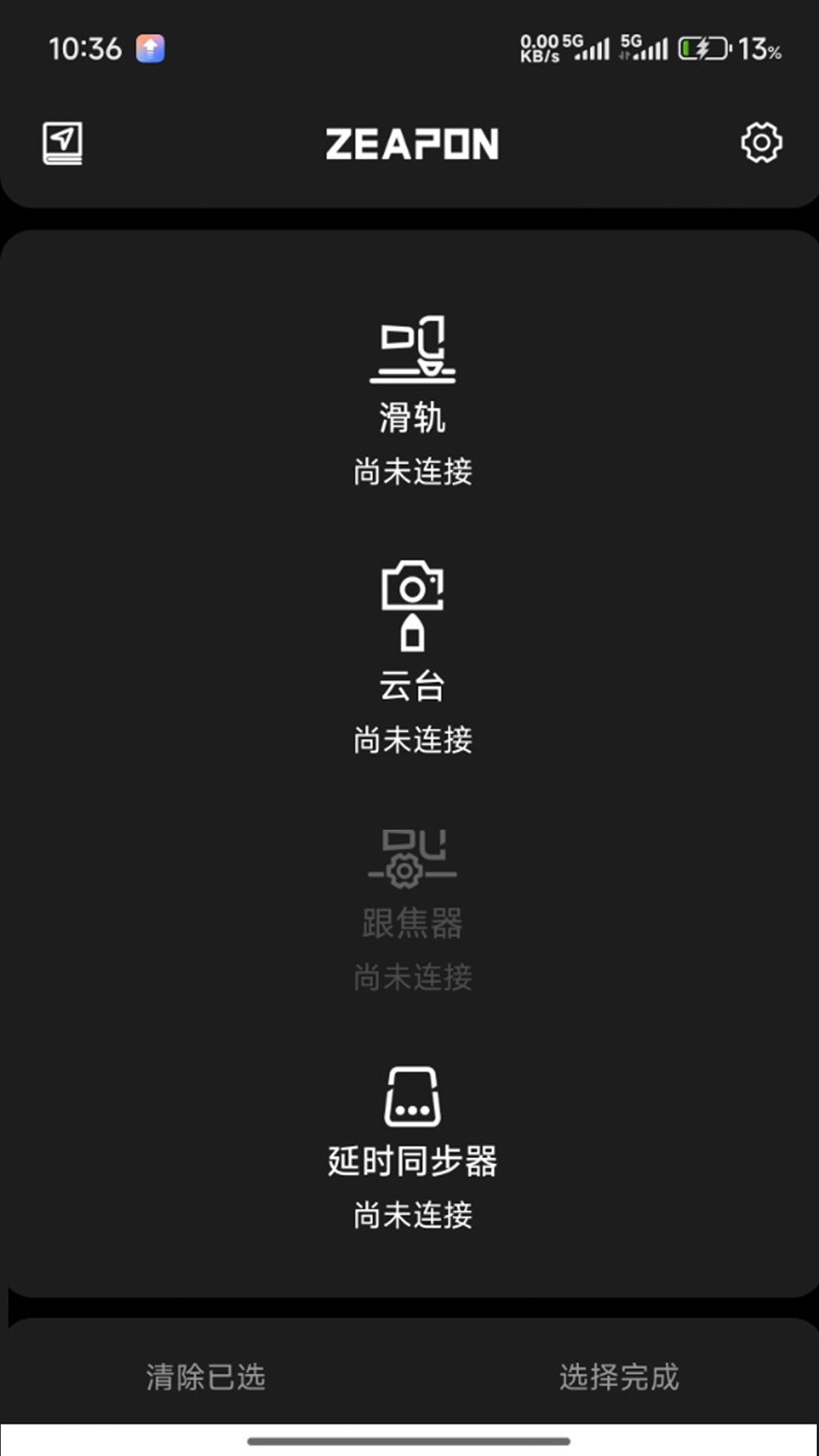Viewport: 819px width, 1456px height.
Task: Toggle selection of the gimbal device
Action: click(x=413, y=607)
